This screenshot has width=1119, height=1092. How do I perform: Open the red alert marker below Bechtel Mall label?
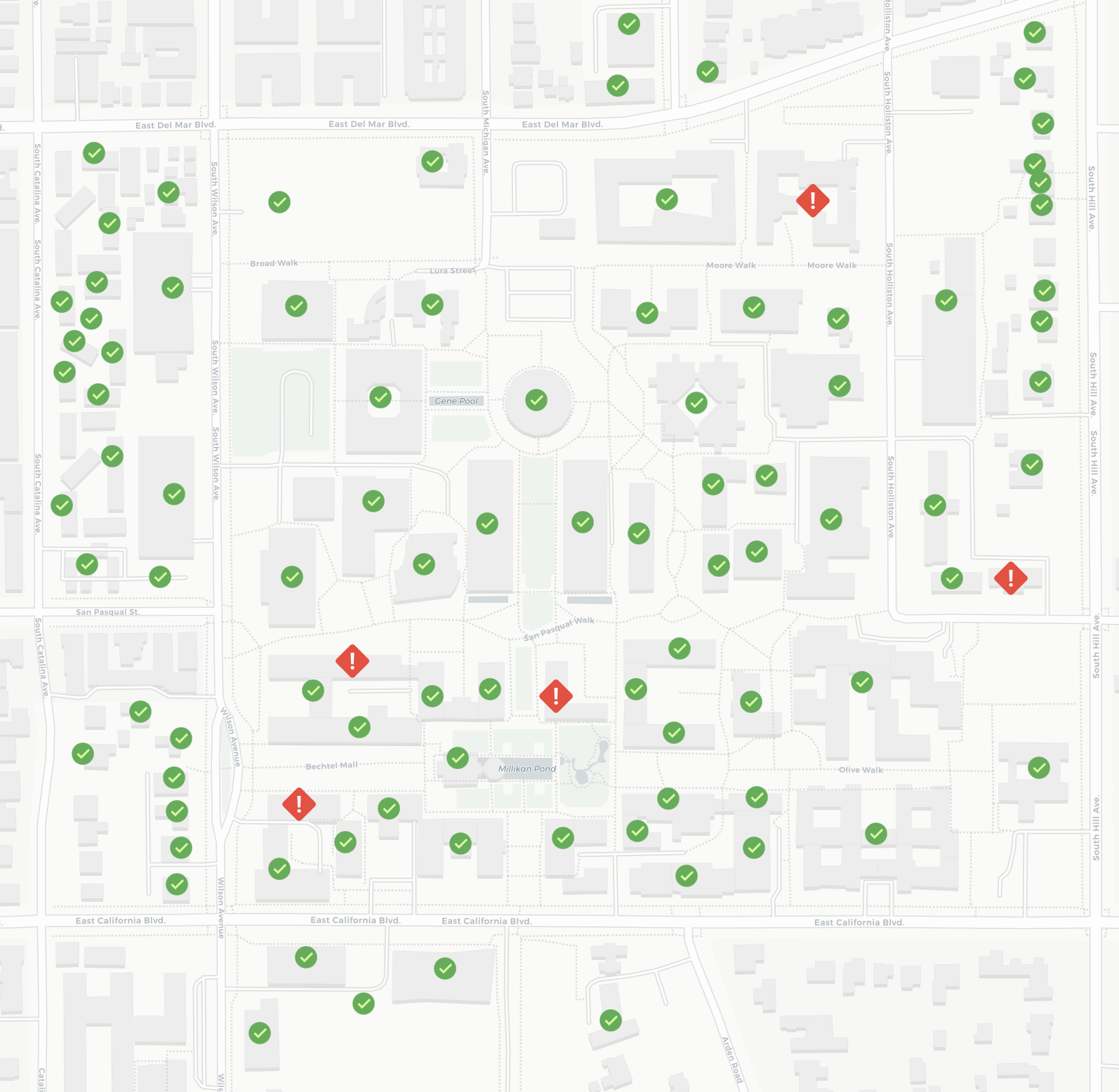pos(299,804)
